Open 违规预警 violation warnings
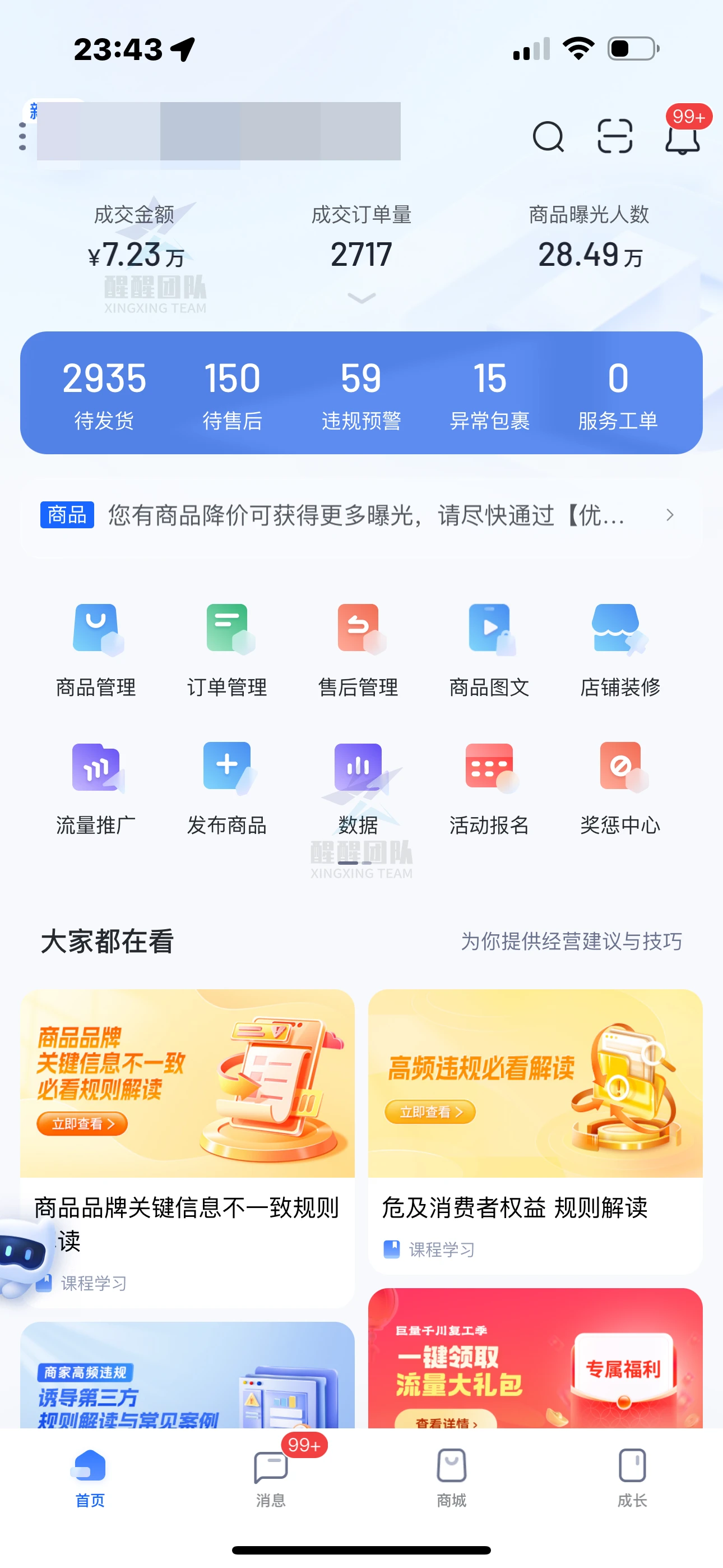723x1568 pixels. (x=361, y=394)
